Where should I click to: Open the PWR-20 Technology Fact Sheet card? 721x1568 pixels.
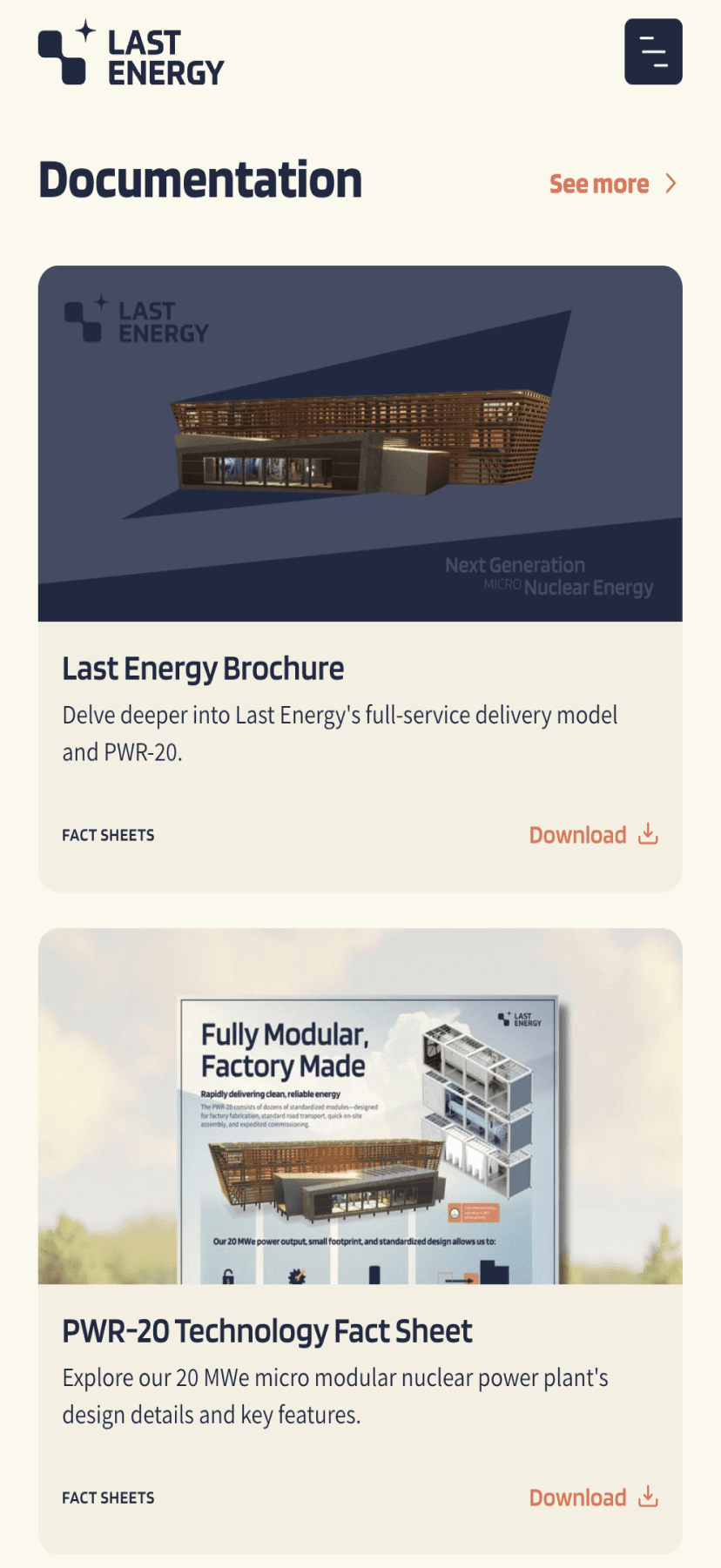coord(266,1331)
